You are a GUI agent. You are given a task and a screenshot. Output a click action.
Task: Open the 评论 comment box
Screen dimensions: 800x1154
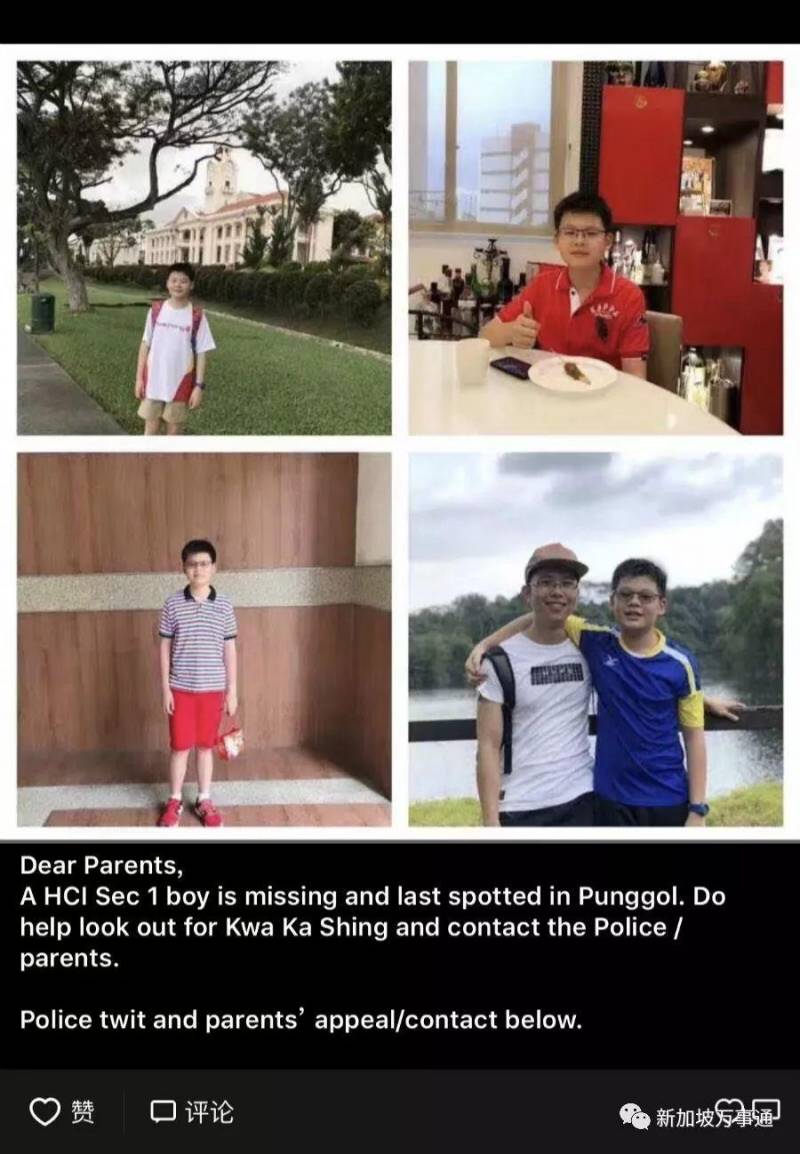click(x=191, y=1112)
